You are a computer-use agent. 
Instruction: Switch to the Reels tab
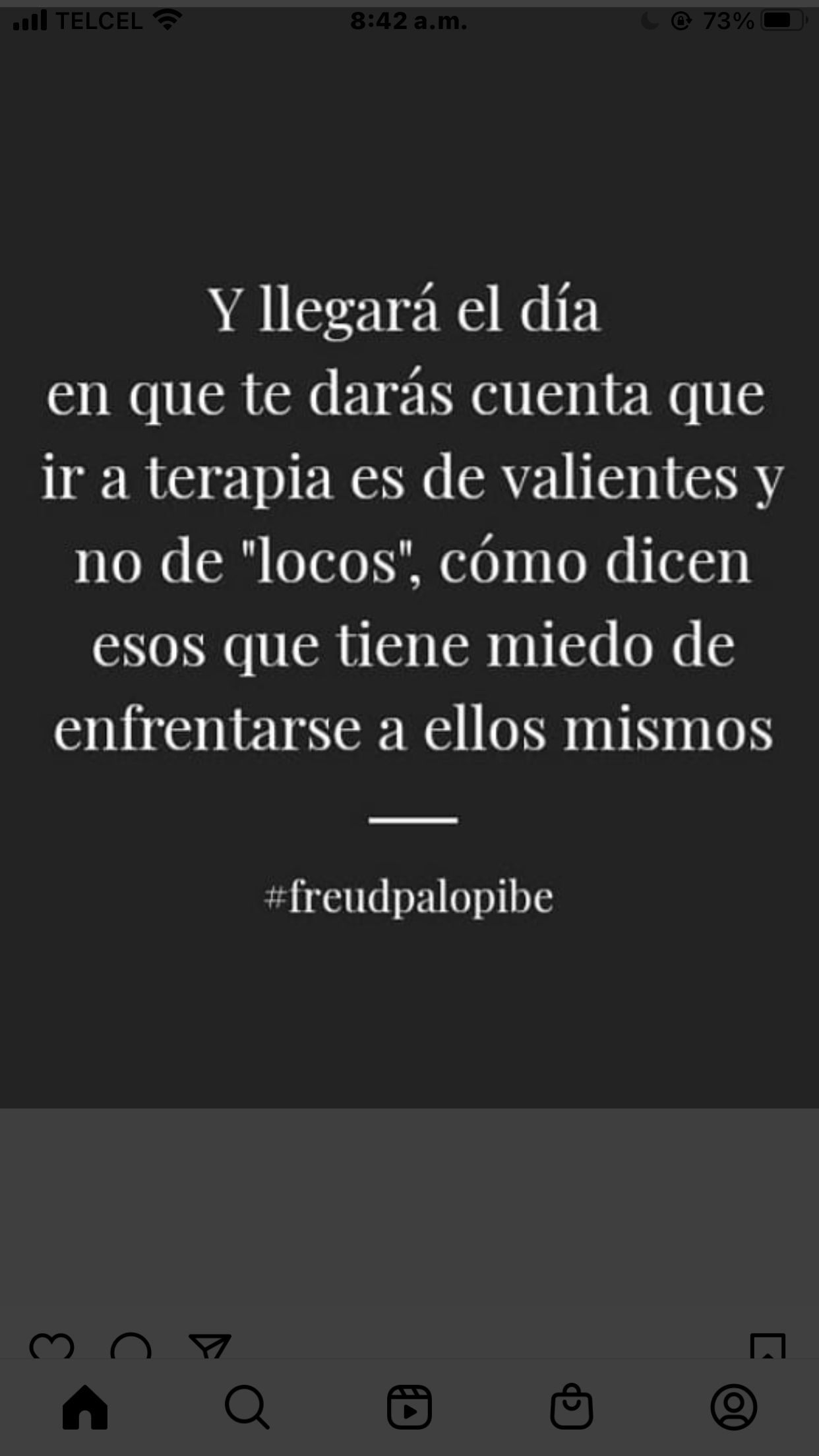pyautogui.click(x=409, y=1408)
